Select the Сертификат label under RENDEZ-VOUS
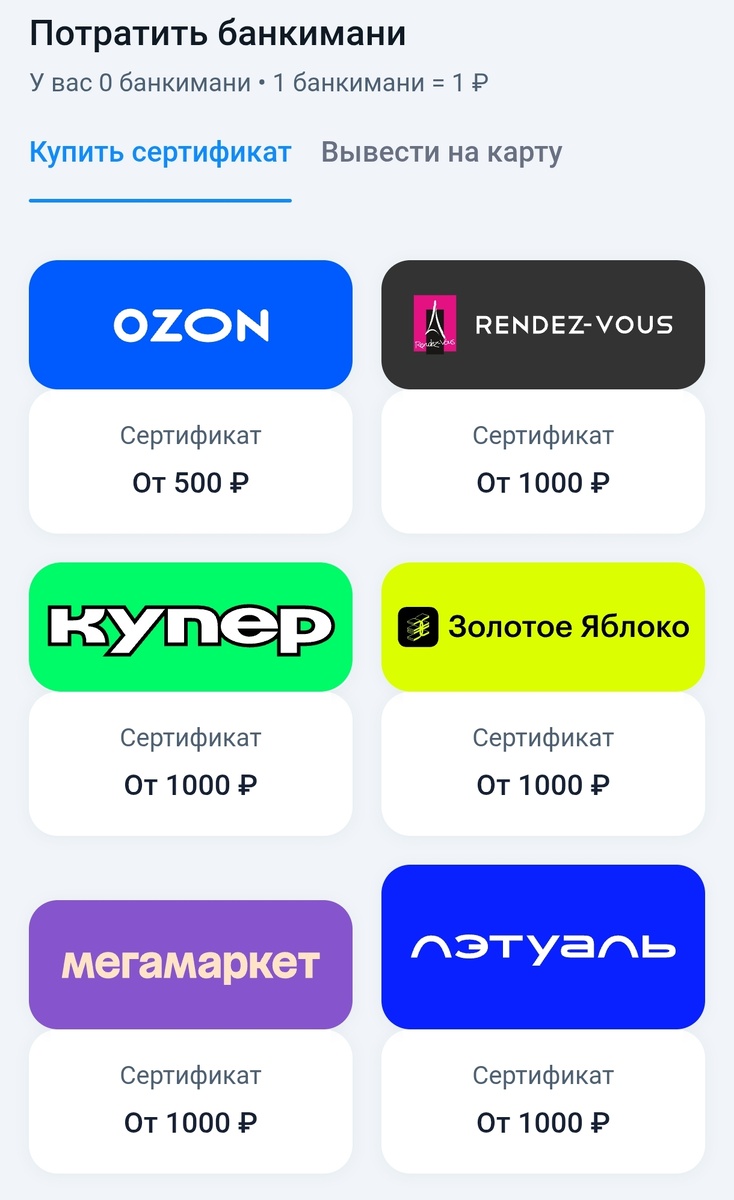The image size is (734, 1200). pyautogui.click(x=543, y=435)
